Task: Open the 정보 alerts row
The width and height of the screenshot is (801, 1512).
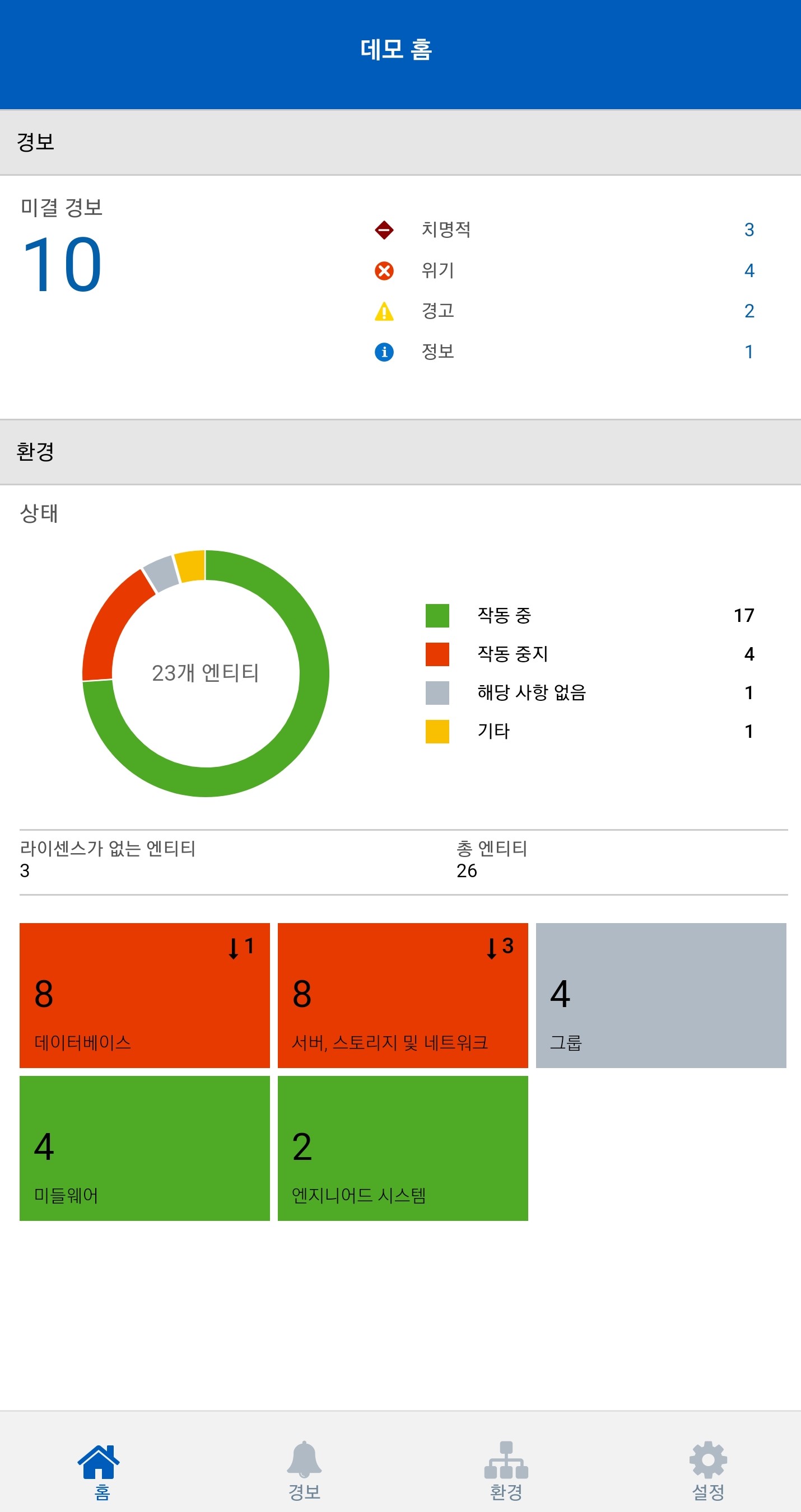Action: coord(564,352)
